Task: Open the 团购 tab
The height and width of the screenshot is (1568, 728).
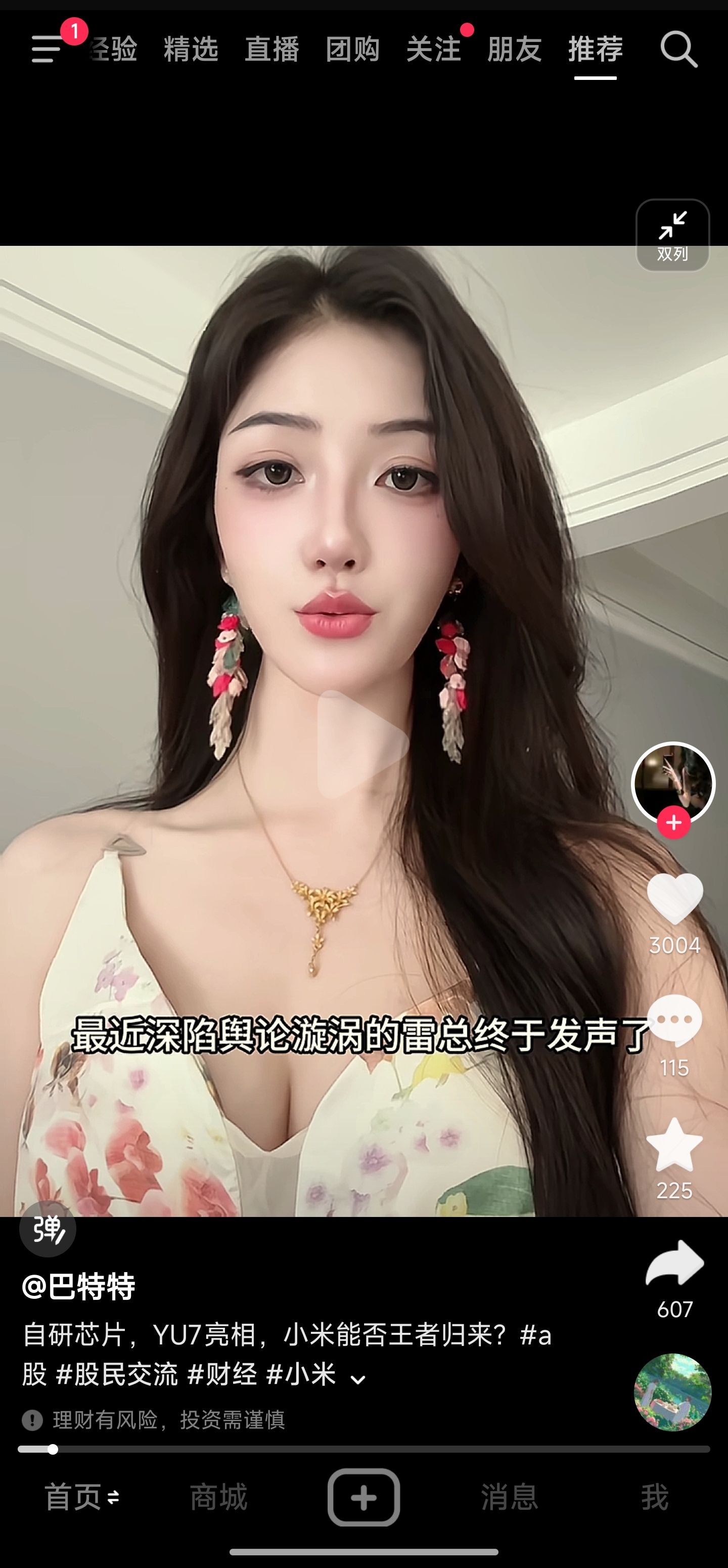Action: click(353, 49)
